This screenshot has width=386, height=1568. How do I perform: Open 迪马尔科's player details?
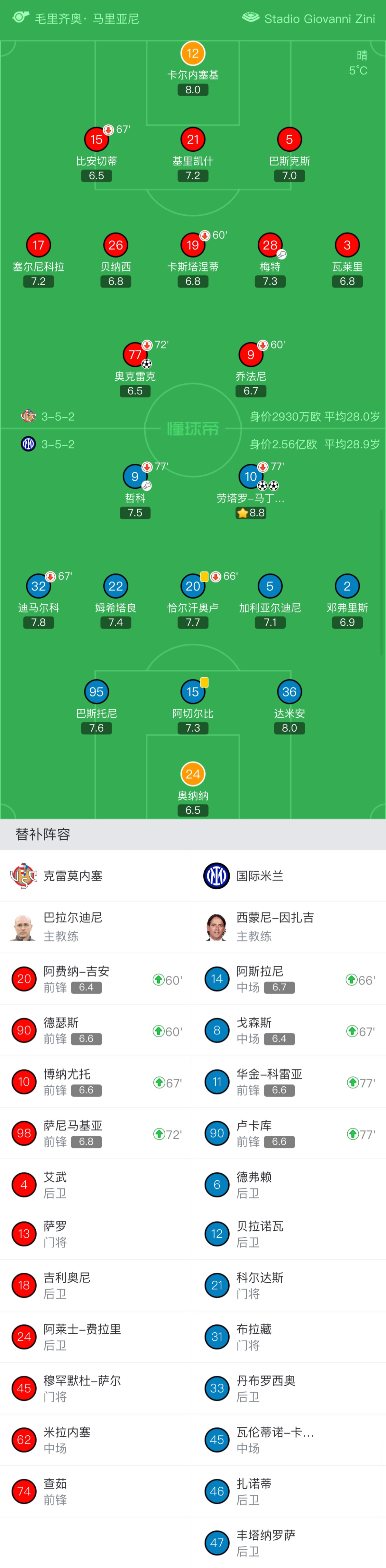click(x=38, y=586)
